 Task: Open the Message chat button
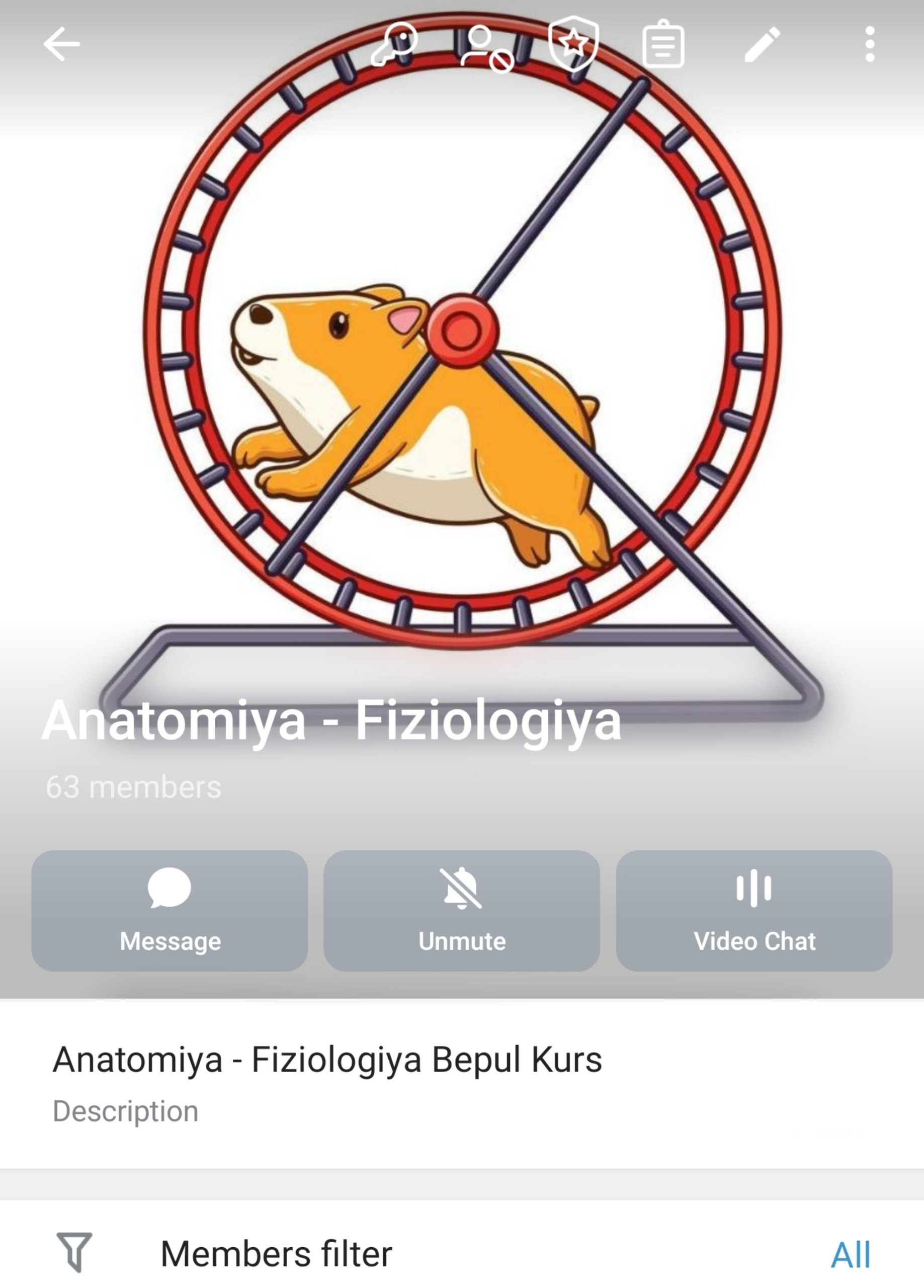[170, 910]
